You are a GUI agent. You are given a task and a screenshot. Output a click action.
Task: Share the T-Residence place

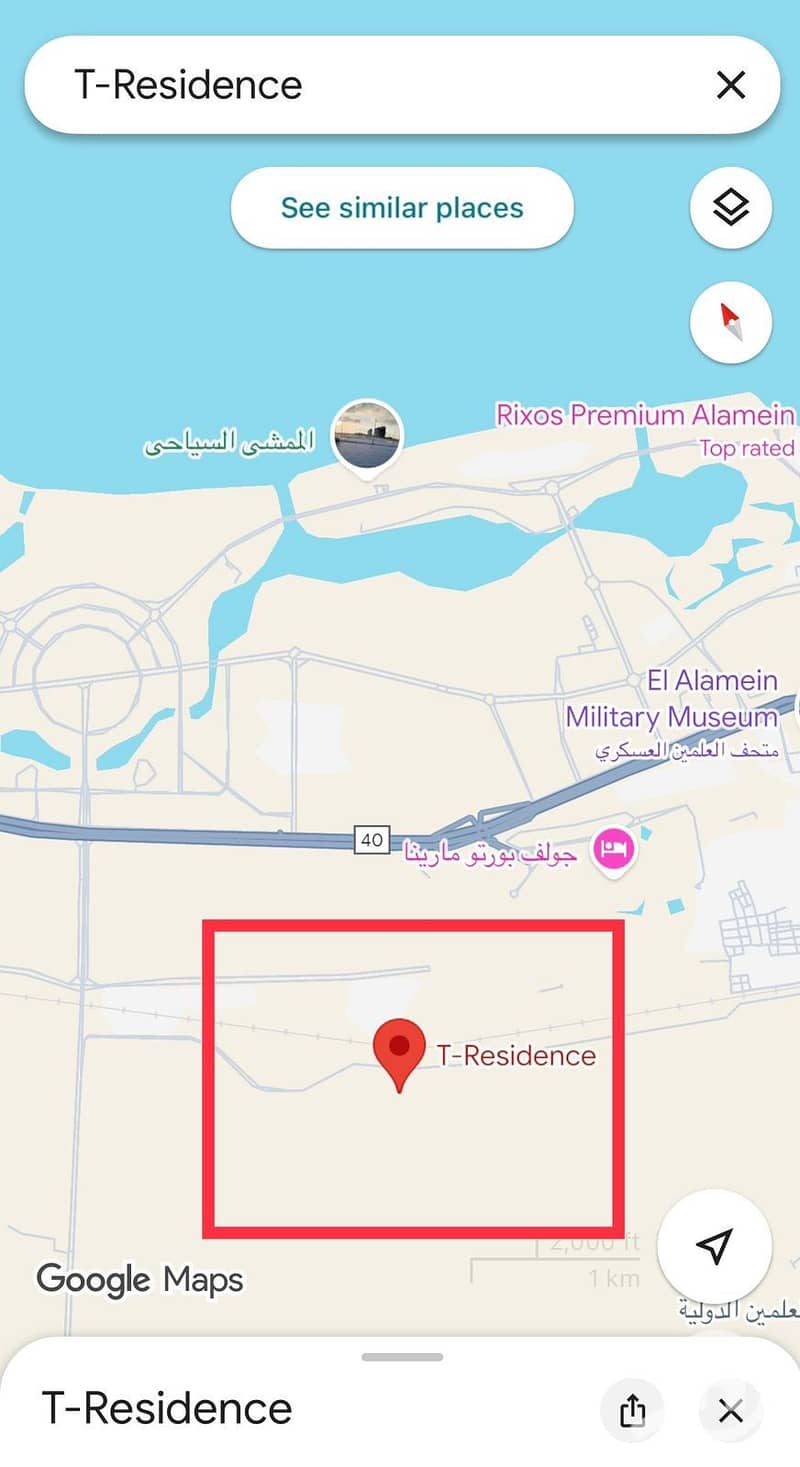pyautogui.click(x=632, y=1411)
